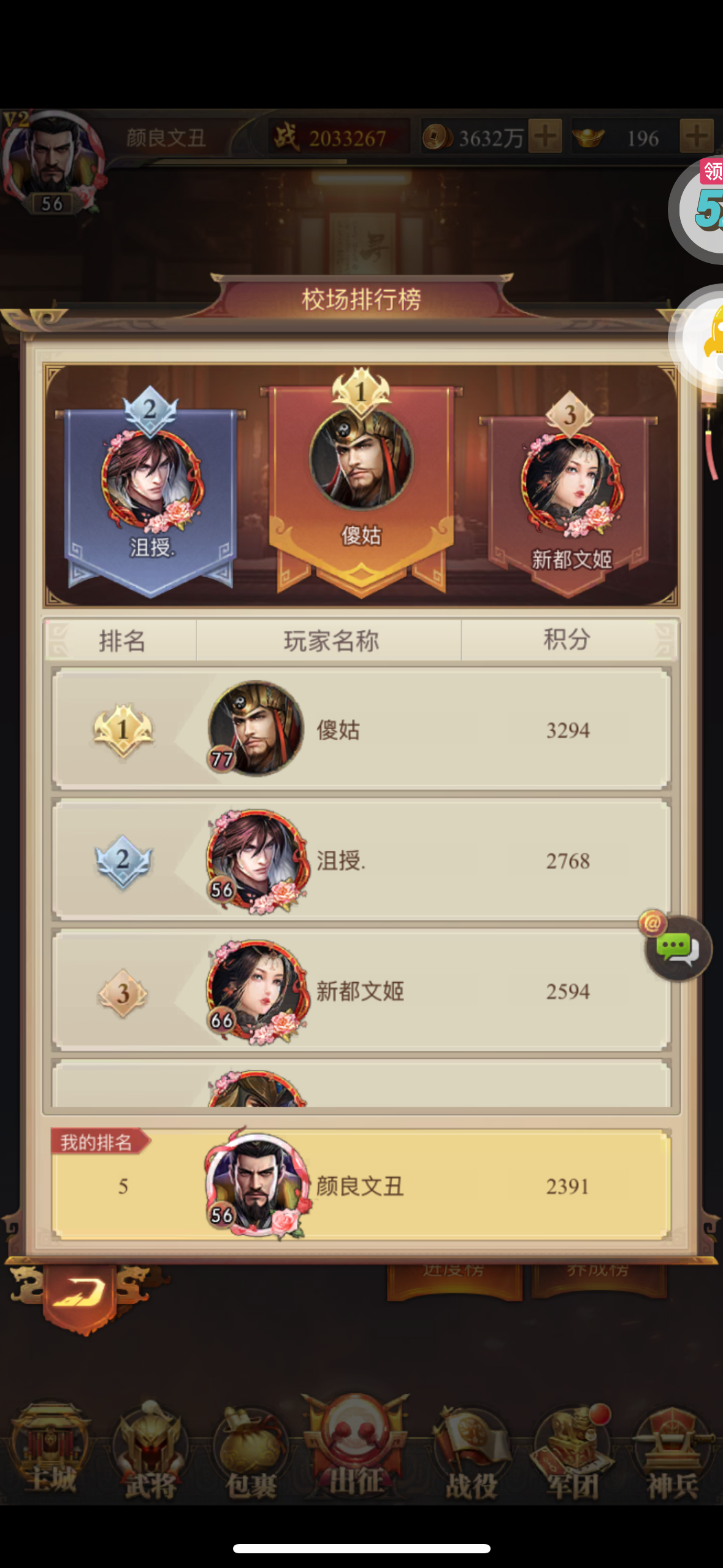Open 沮授's row in the ranking list
This screenshot has width=723, height=1568.
[361, 860]
